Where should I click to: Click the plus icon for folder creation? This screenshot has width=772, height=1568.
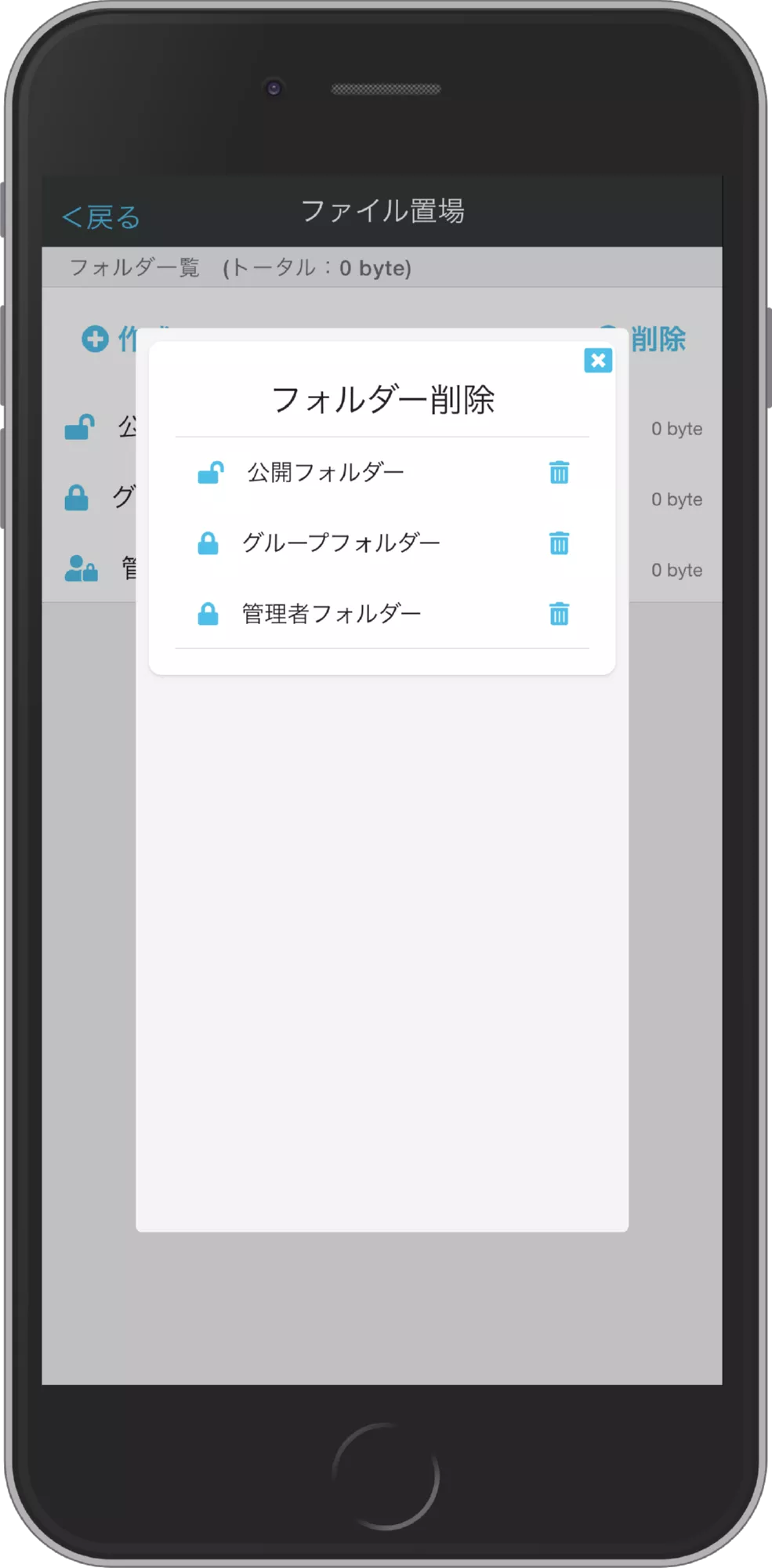pos(95,339)
